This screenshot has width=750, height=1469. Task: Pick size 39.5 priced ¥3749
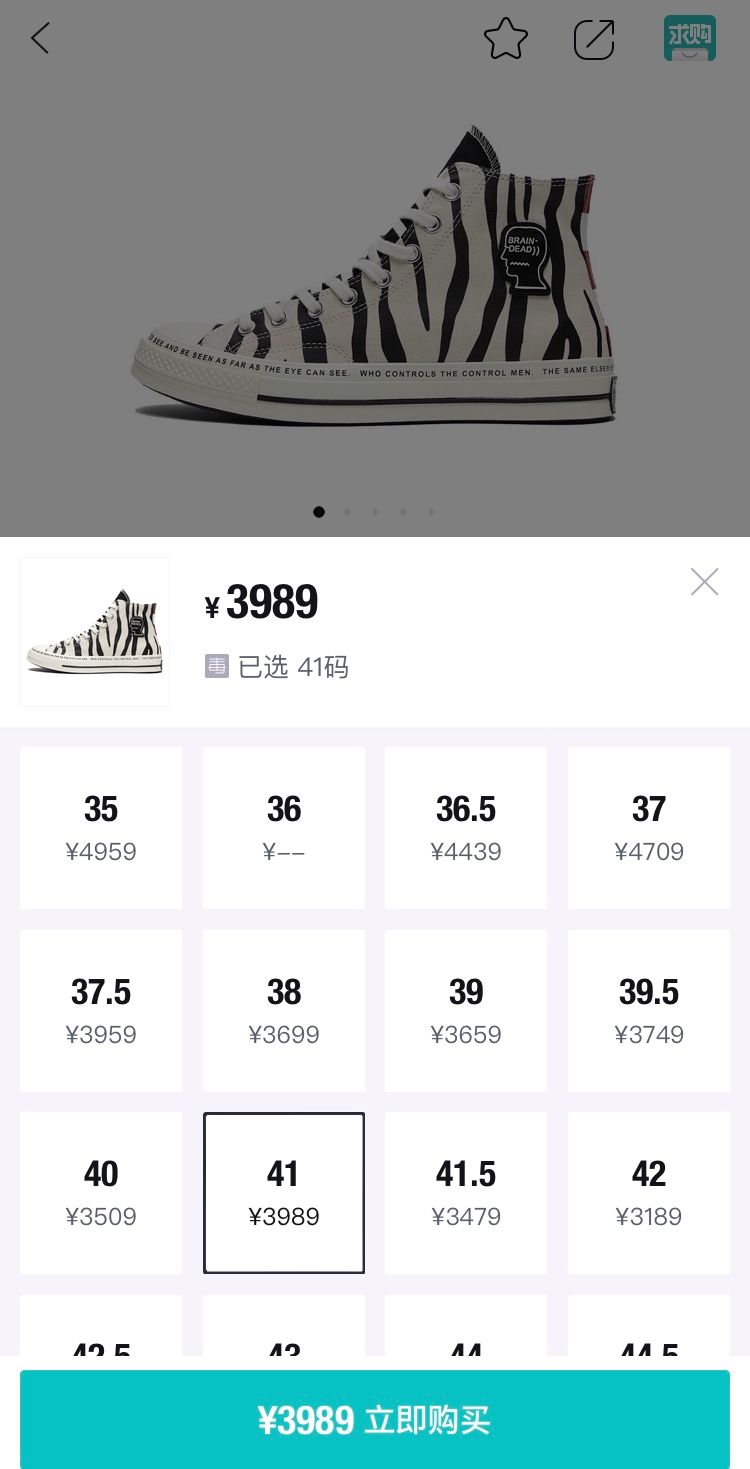point(648,1009)
